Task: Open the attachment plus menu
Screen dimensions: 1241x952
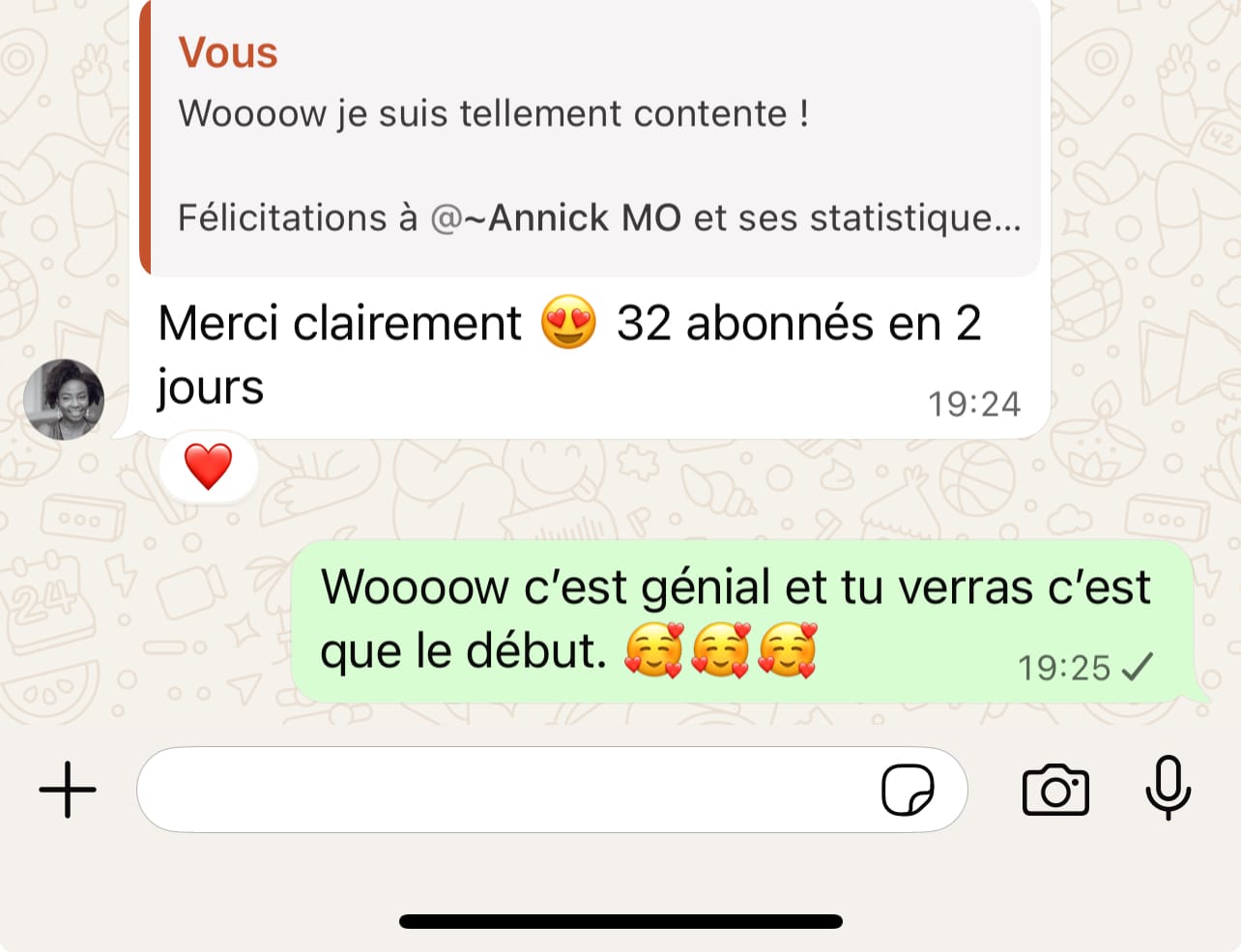Action: [68, 790]
